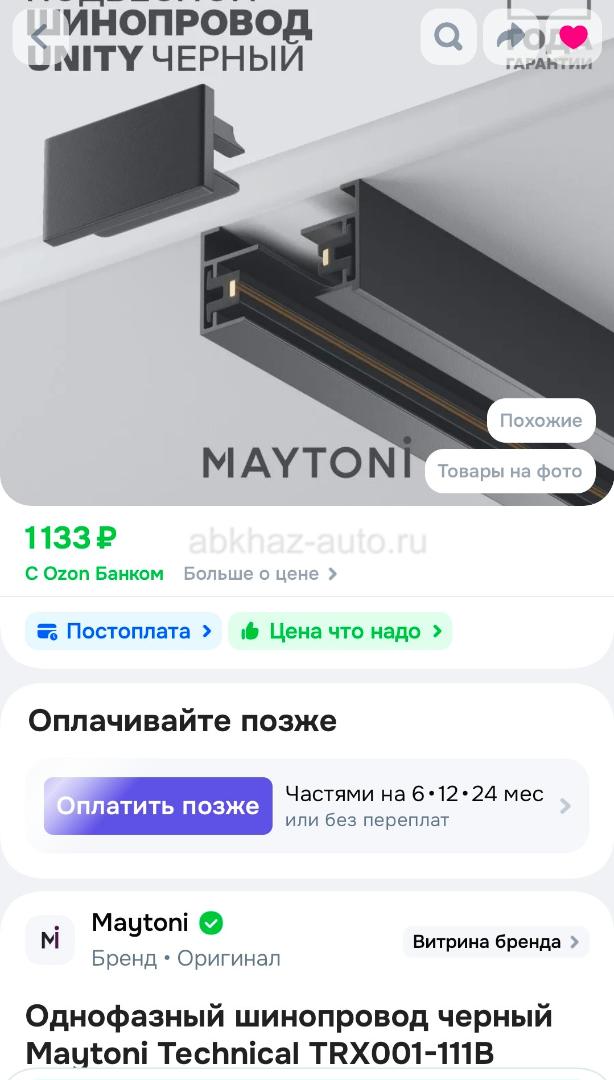Open Товары на фото
Viewport: 614px width, 1080px height.
coord(509,472)
